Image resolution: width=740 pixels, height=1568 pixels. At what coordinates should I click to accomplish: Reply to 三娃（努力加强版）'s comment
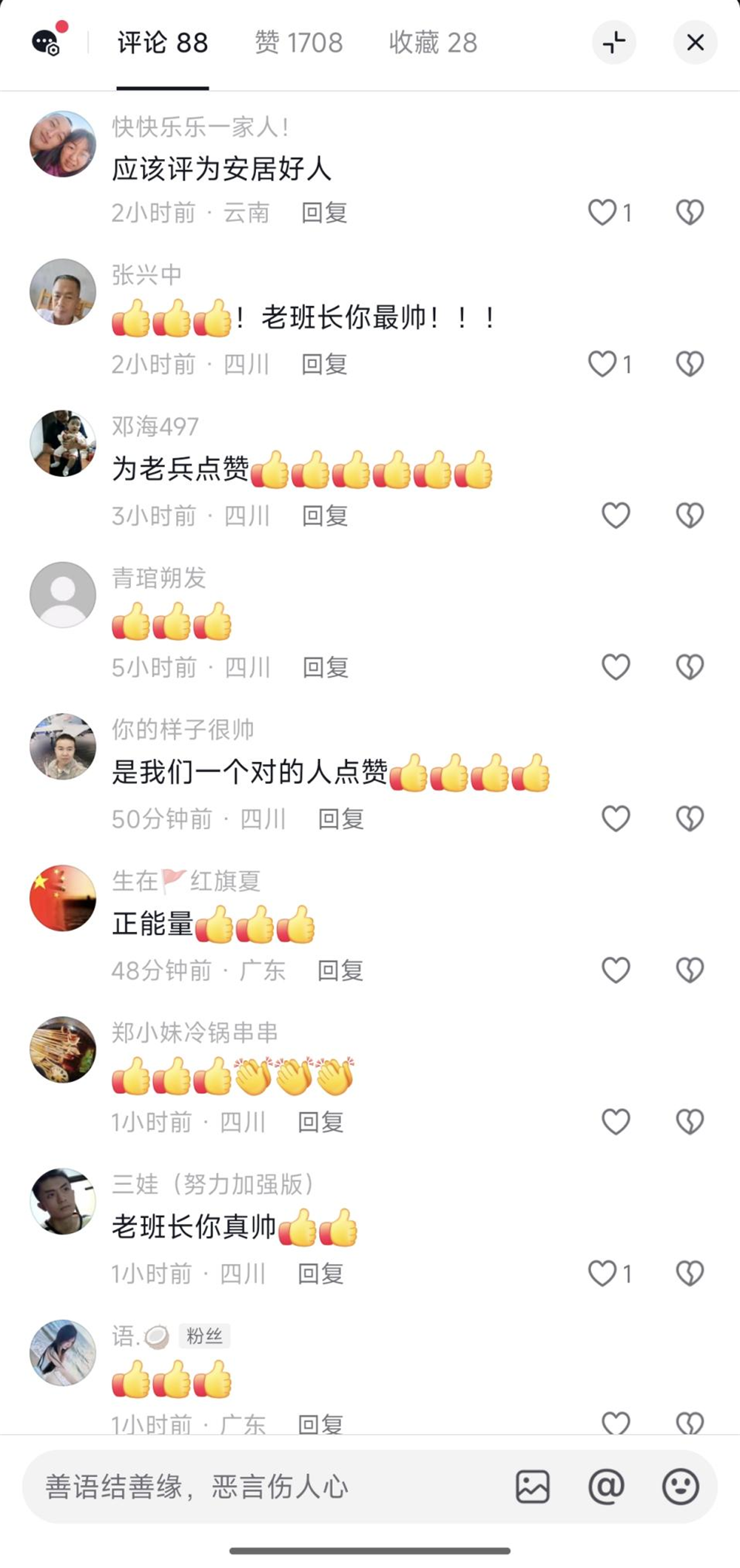pyautogui.click(x=320, y=1274)
